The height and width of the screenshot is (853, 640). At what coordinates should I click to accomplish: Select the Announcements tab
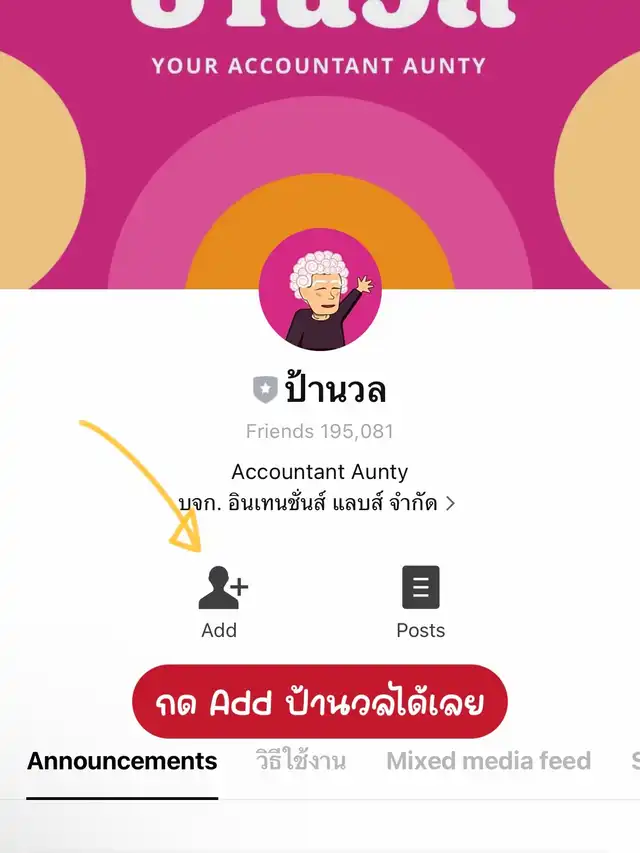[122, 762]
